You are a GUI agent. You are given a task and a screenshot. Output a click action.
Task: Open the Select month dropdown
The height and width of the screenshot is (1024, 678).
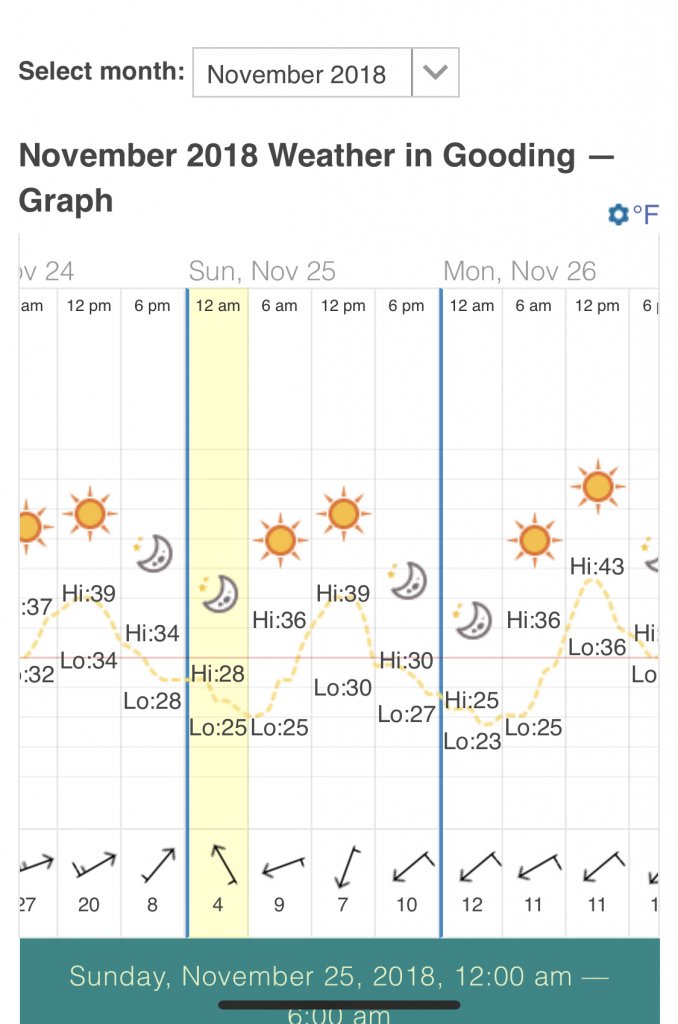click(325, 73)
